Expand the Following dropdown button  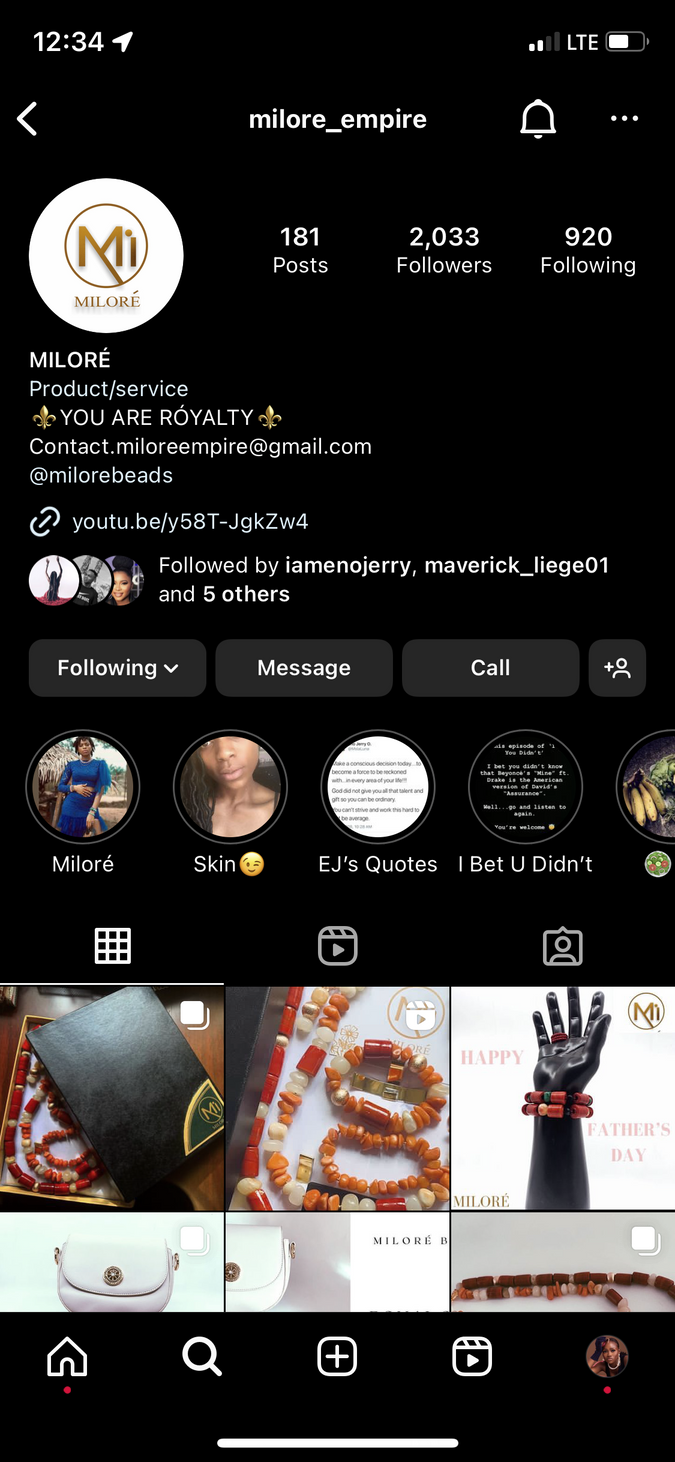117,668
